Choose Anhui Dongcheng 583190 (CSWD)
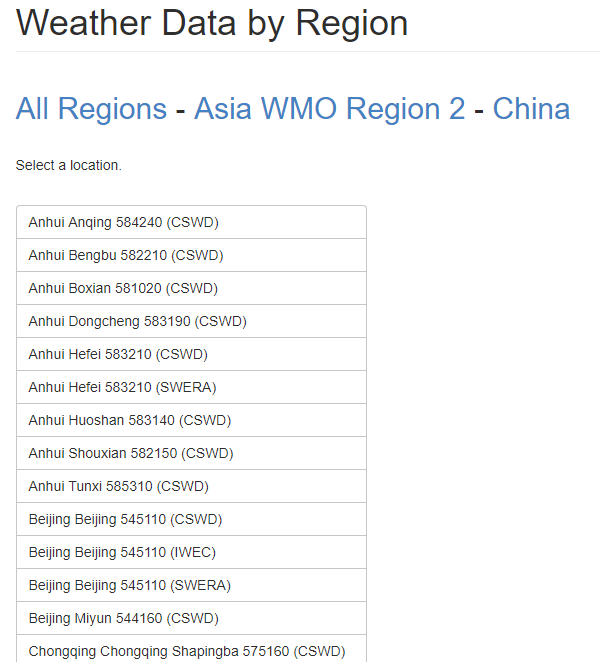The height and width of the screenshot is (662, 600). 137,321
